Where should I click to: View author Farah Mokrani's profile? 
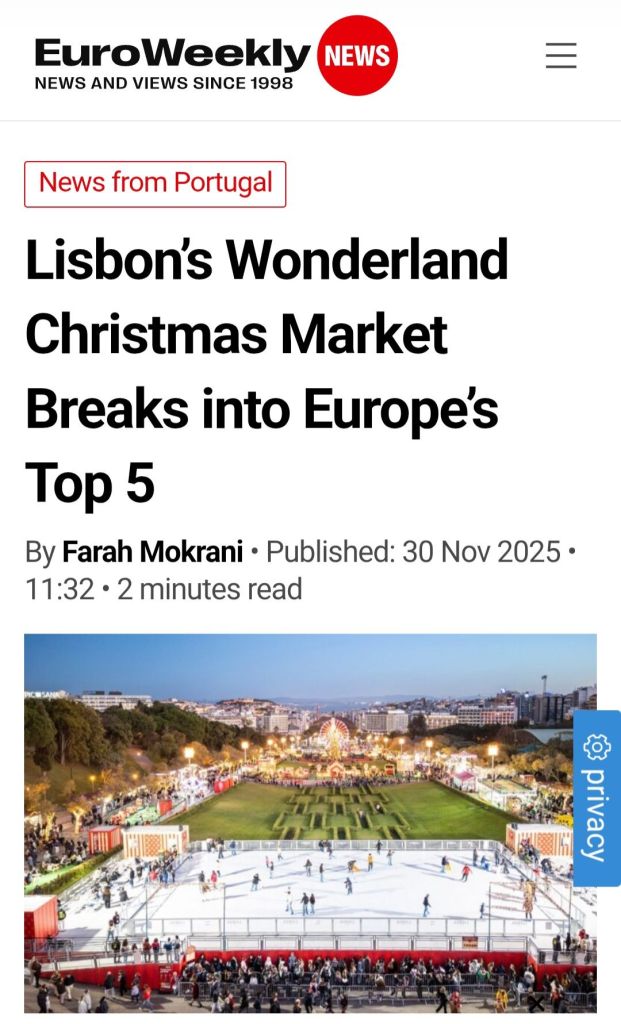coord(153,552)
